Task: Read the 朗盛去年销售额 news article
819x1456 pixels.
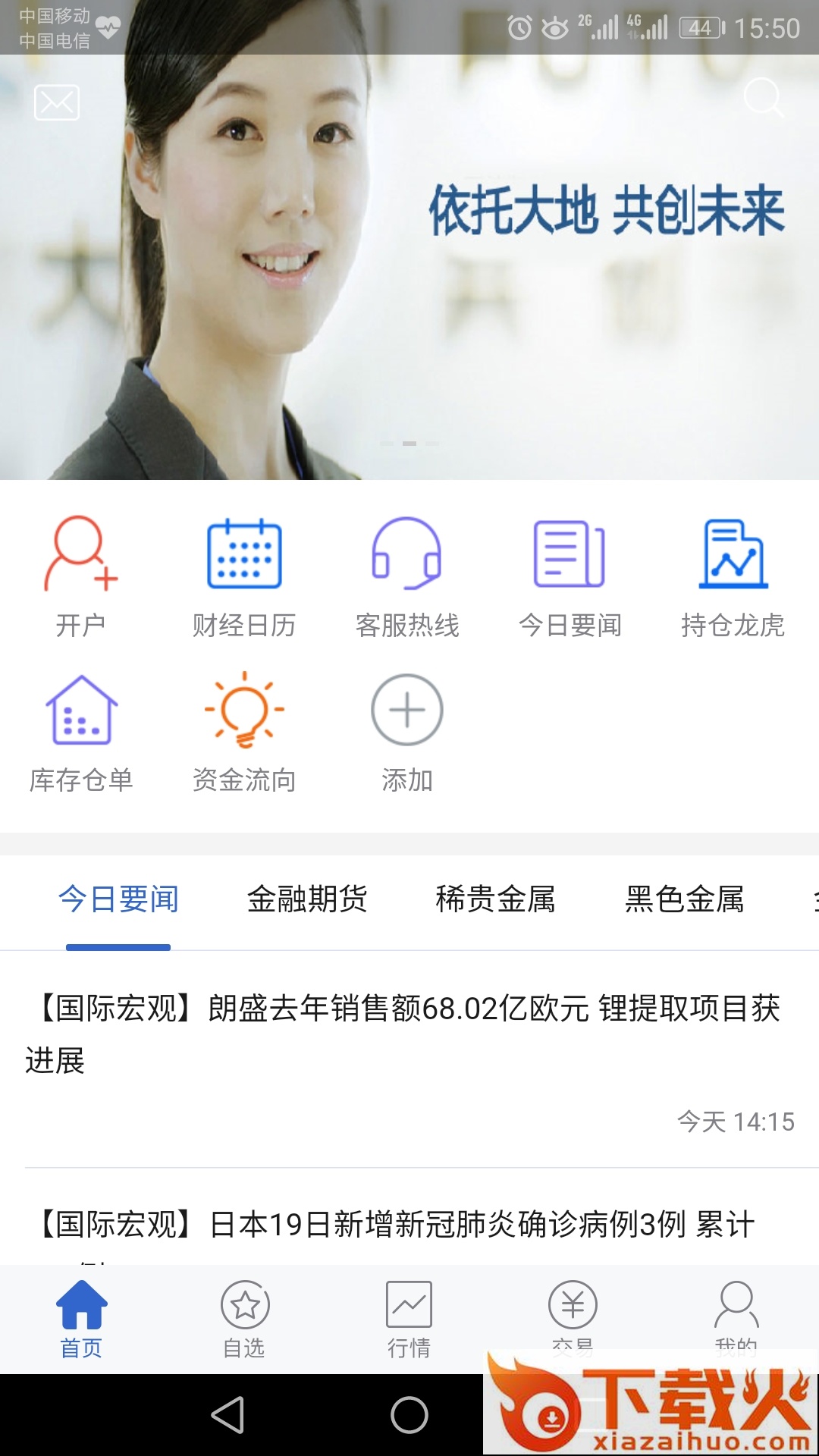Action: tap(409, 1034)
